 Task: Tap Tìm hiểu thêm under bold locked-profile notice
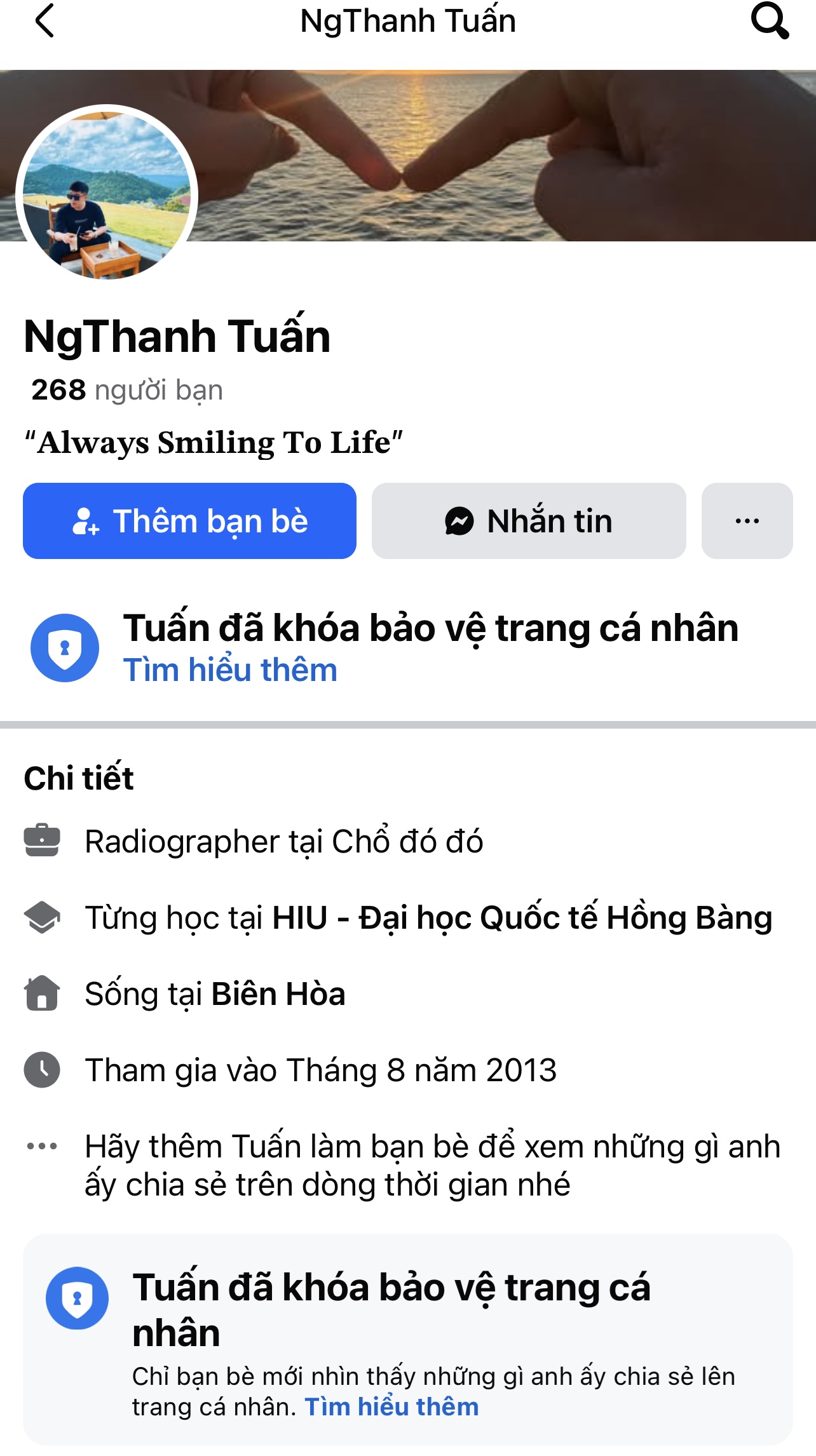click(230, 670)
